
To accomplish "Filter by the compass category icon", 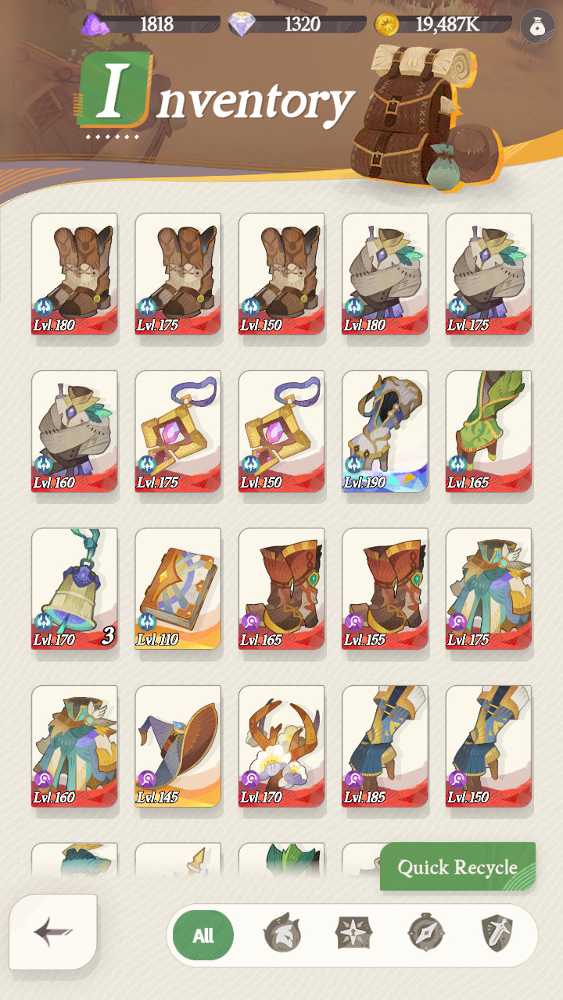I will (x=427, y=936).
